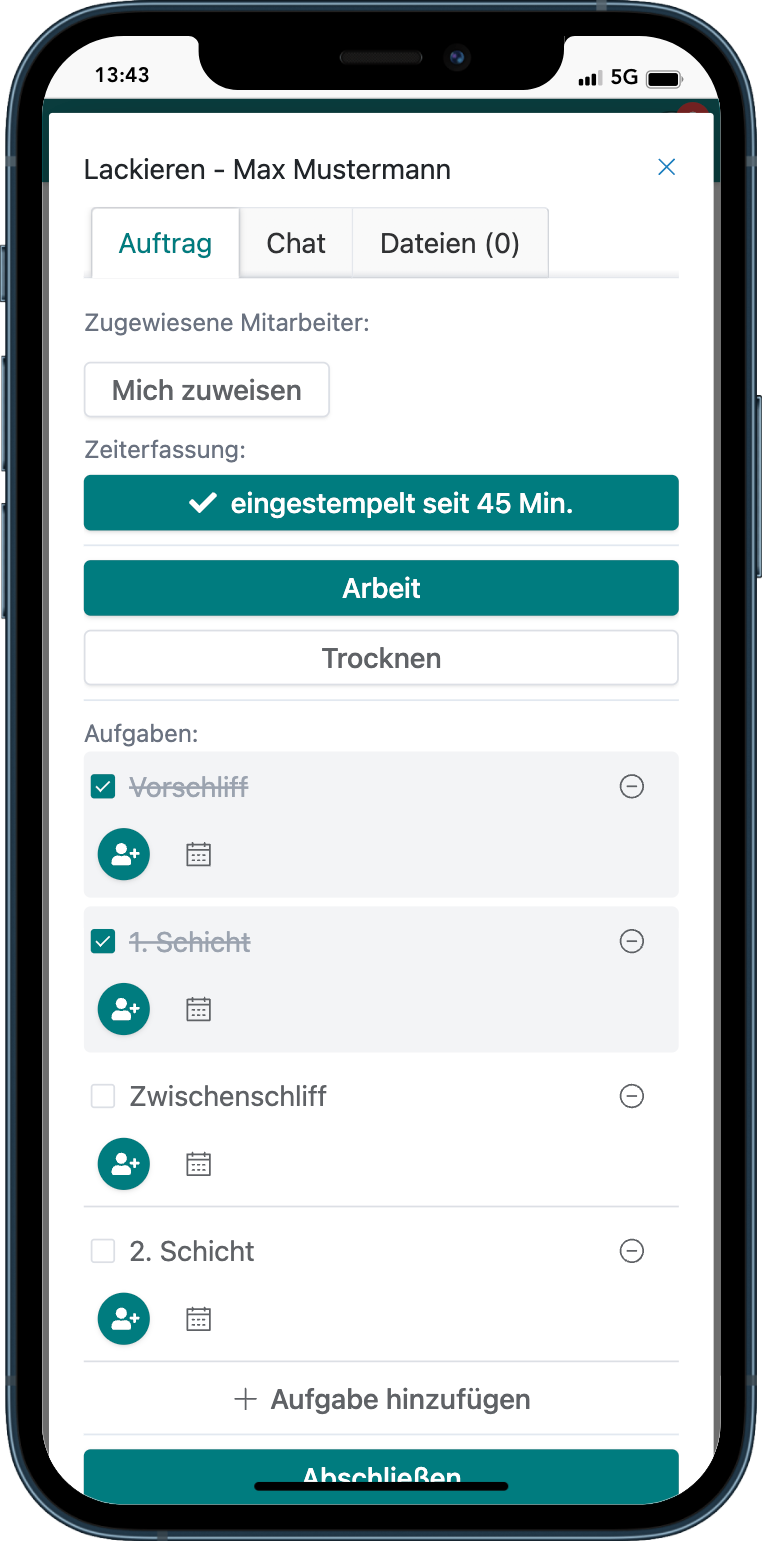Open the Dateien (0) tab
The height and width of the screenshot is (1541, 762).
450,243
